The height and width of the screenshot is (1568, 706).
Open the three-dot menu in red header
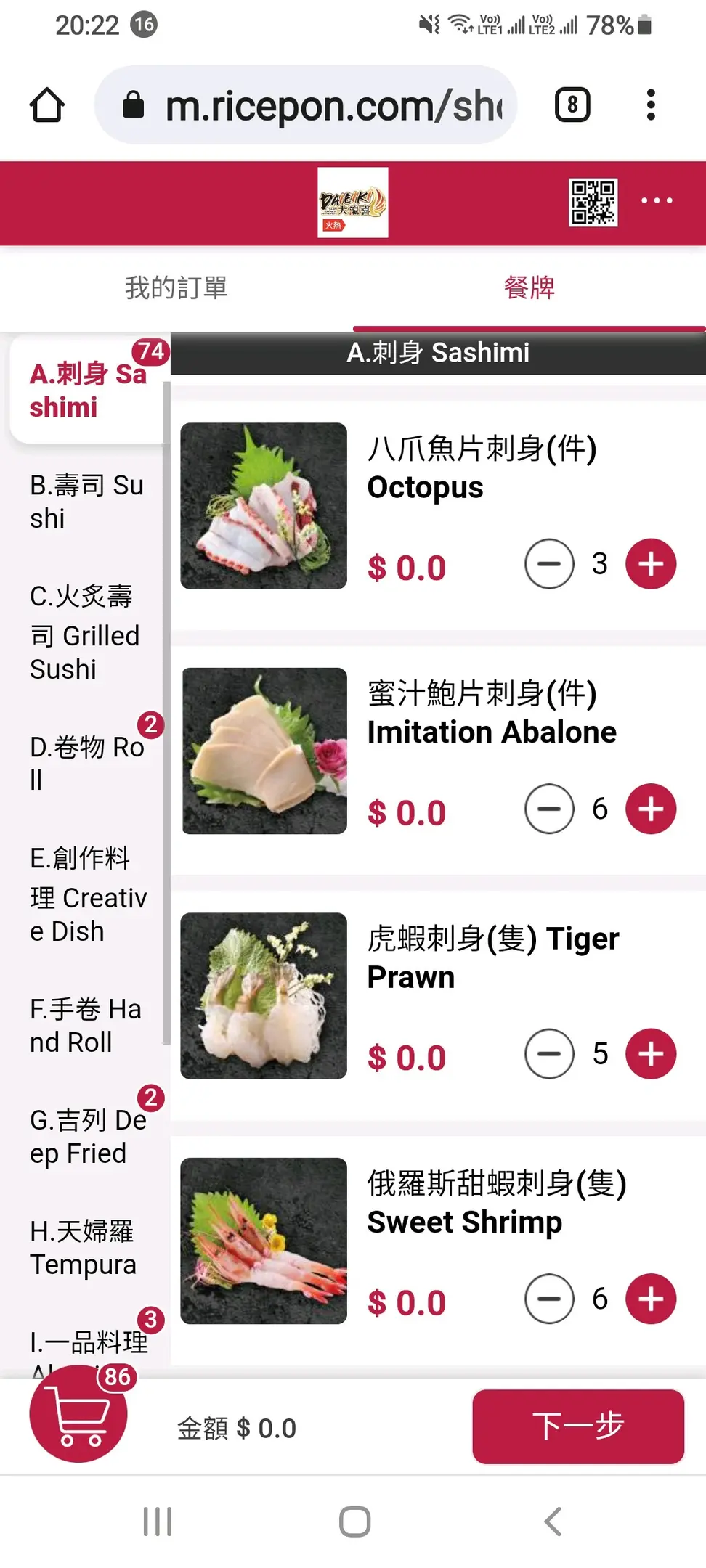point(657,201)
